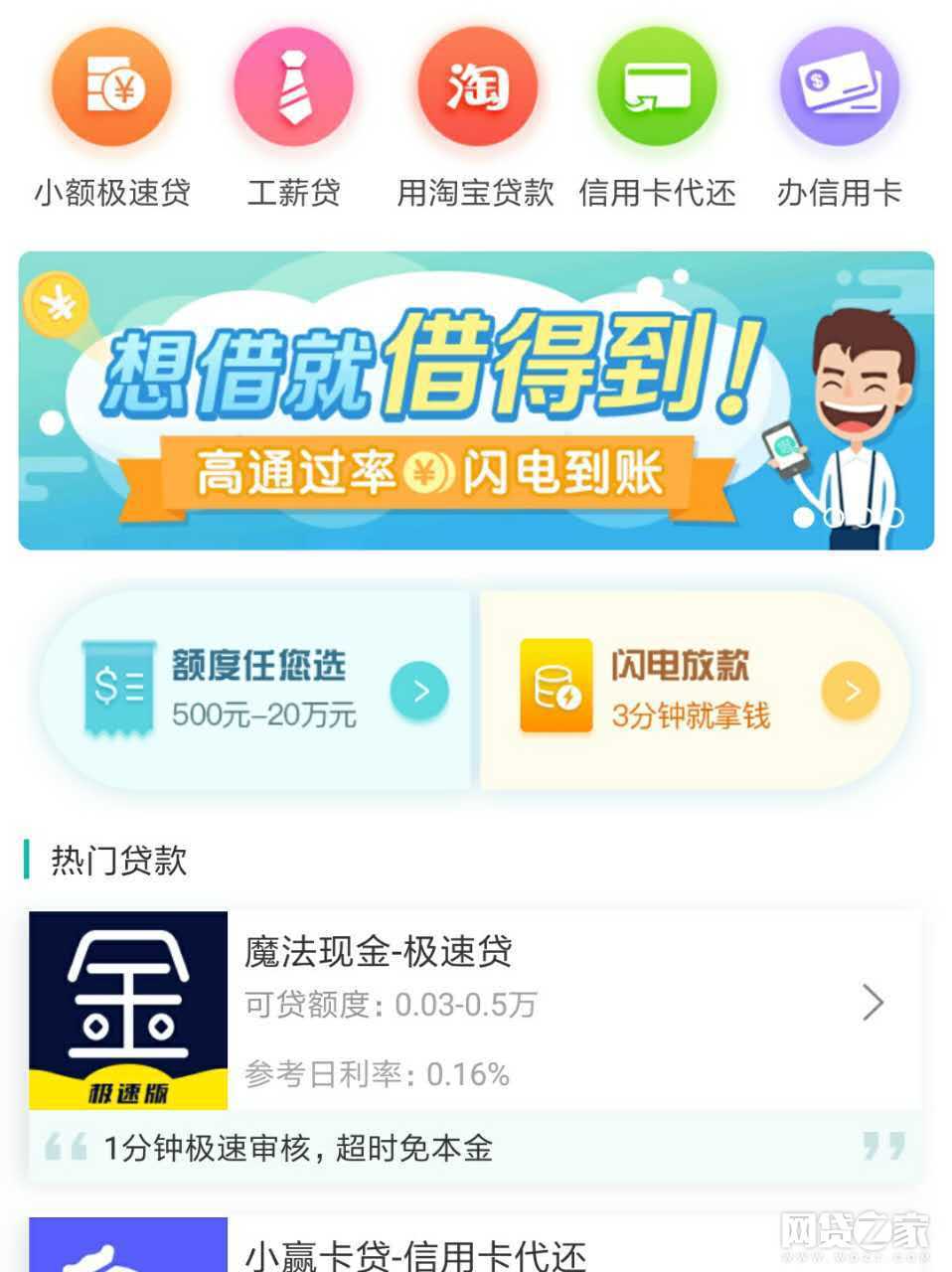Tap the 用淘宝贷款 Taobao icon
Image resolution: width=952 pixels, height=1272 pixels.
[x=475, y=87]
